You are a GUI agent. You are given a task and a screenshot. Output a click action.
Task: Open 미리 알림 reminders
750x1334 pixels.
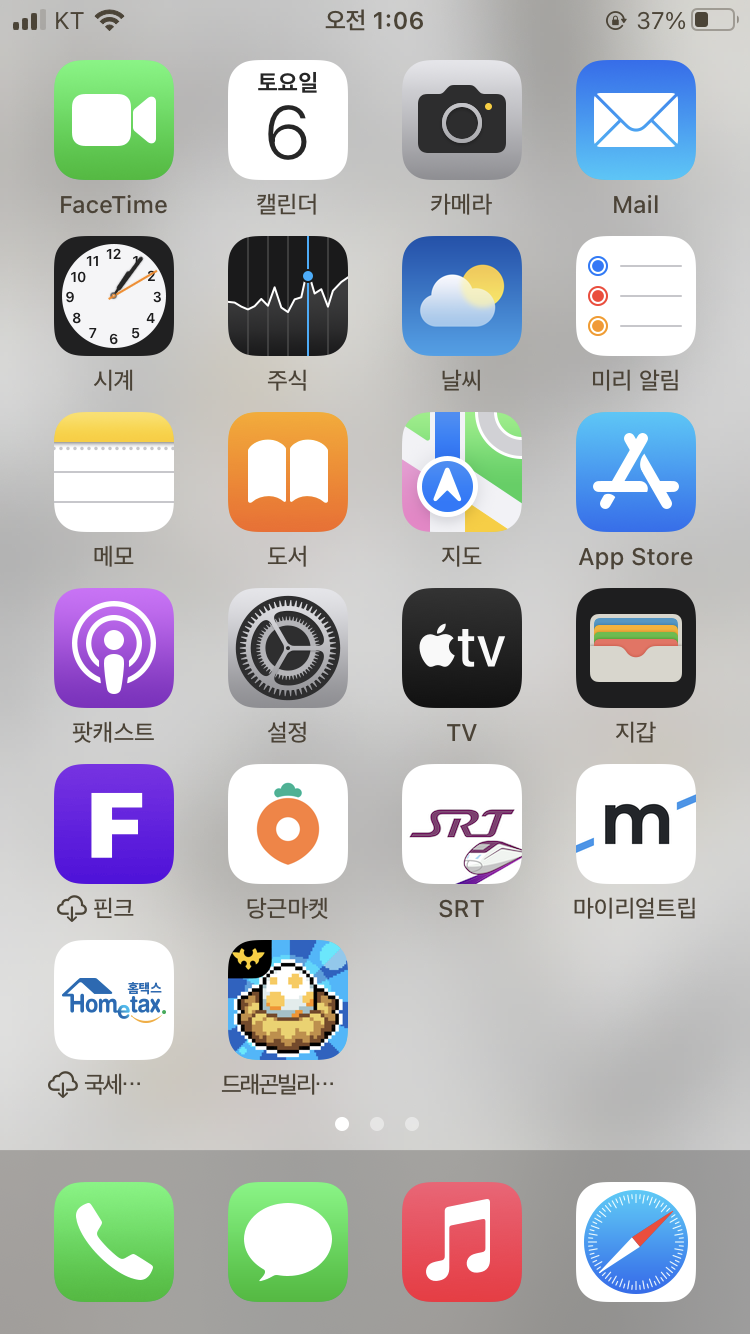(x=636, y=296)
